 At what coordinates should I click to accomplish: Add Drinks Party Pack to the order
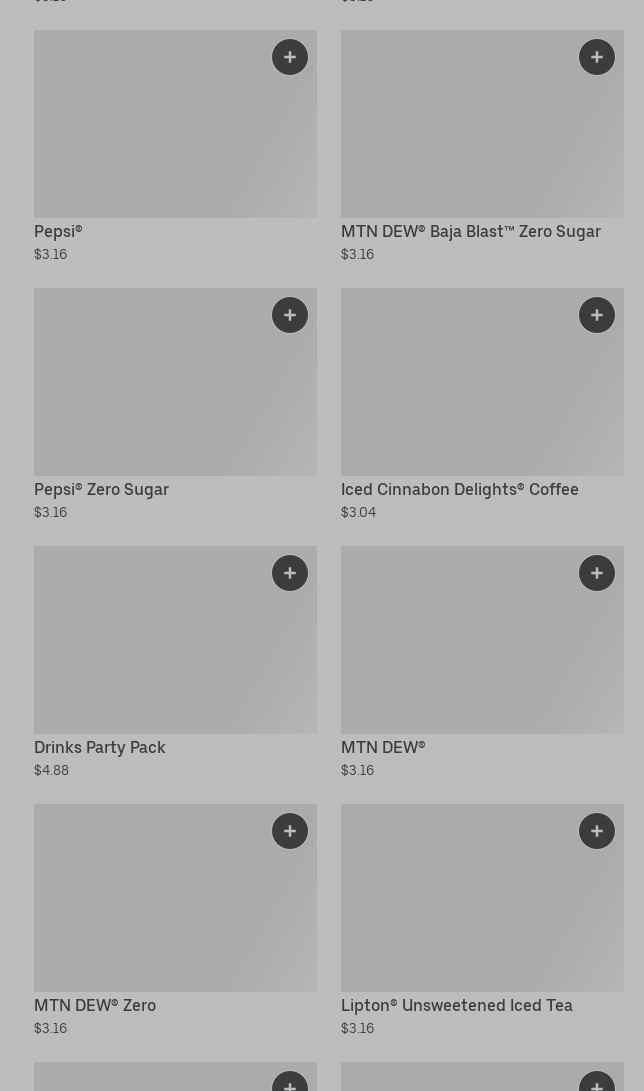tap(290, 573)
